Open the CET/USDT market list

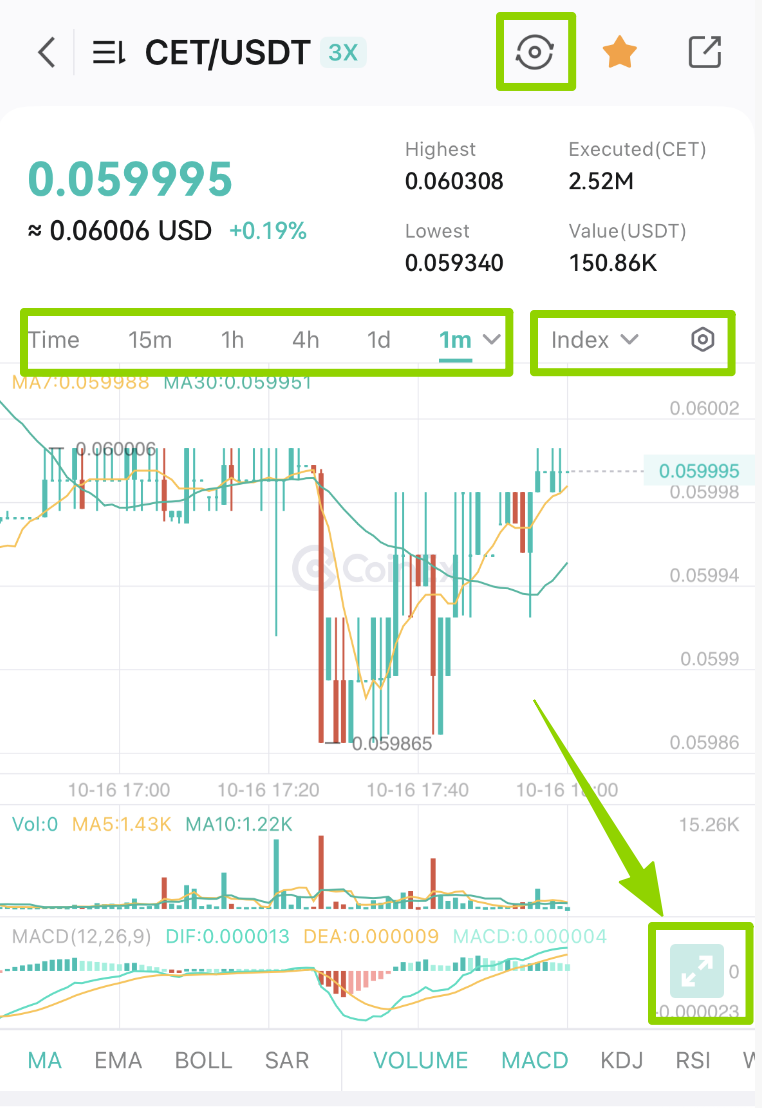point(110,53)
